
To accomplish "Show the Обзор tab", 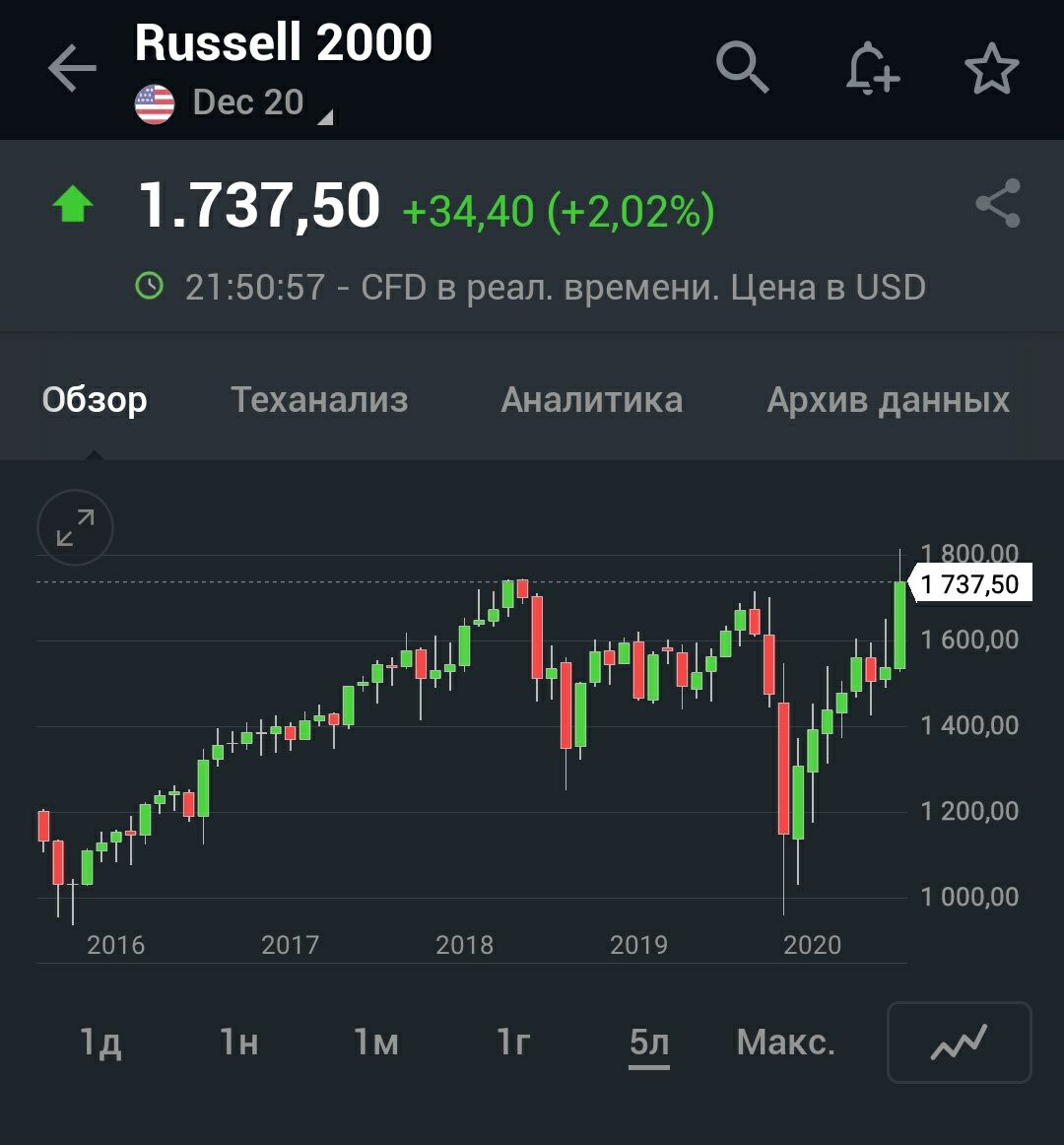I will [95, 400].
